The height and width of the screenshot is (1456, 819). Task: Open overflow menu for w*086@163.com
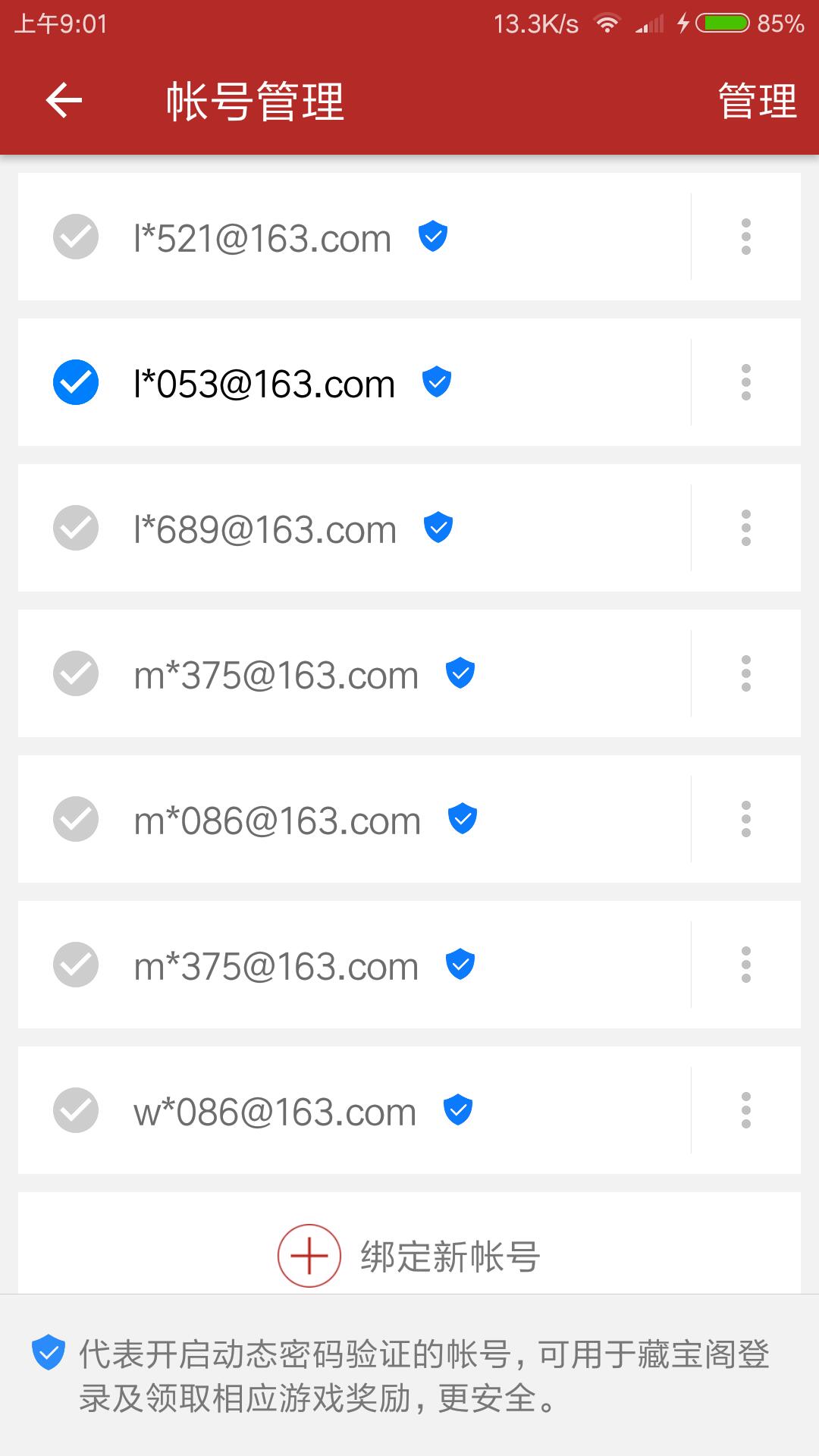[x=746, y=1110]
